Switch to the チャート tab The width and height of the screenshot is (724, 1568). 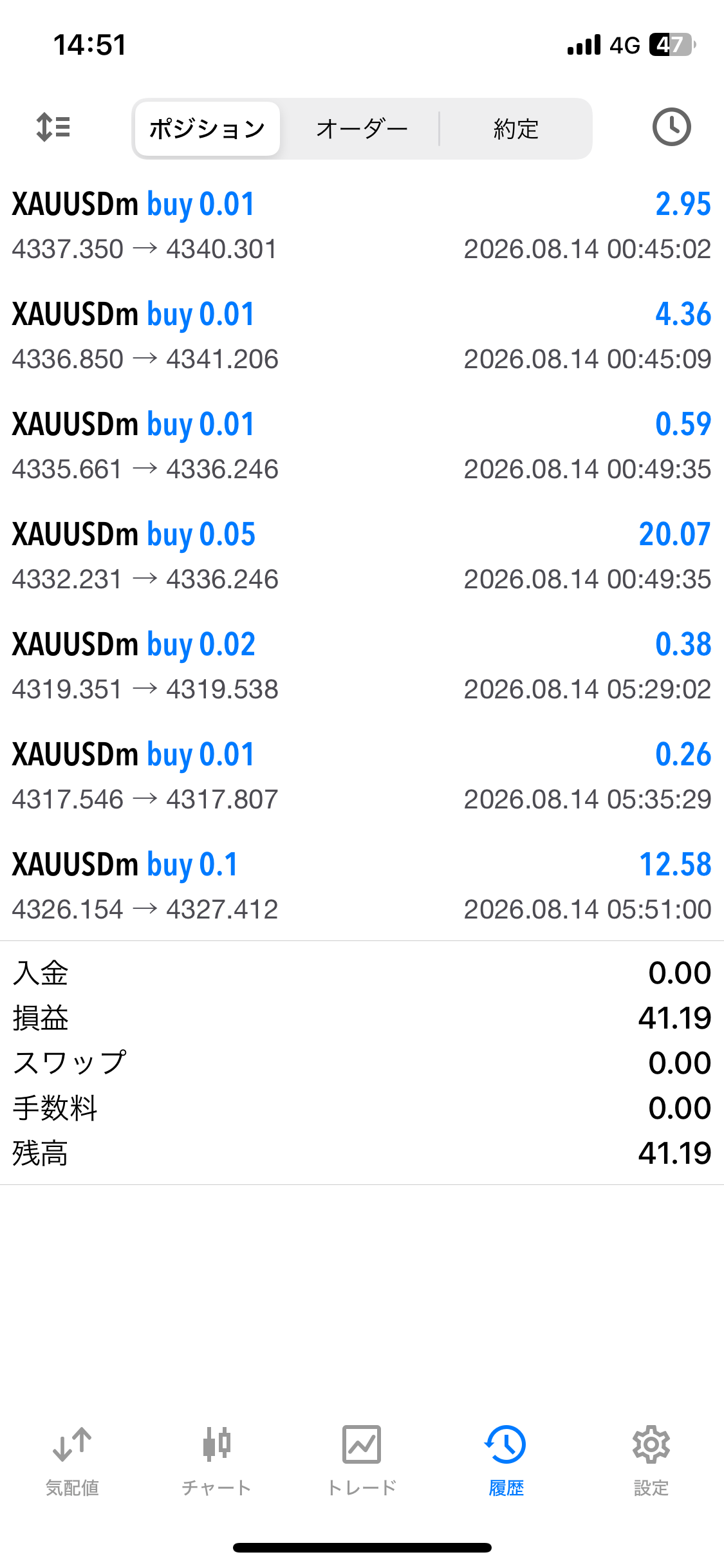[x=217, y=1461]
